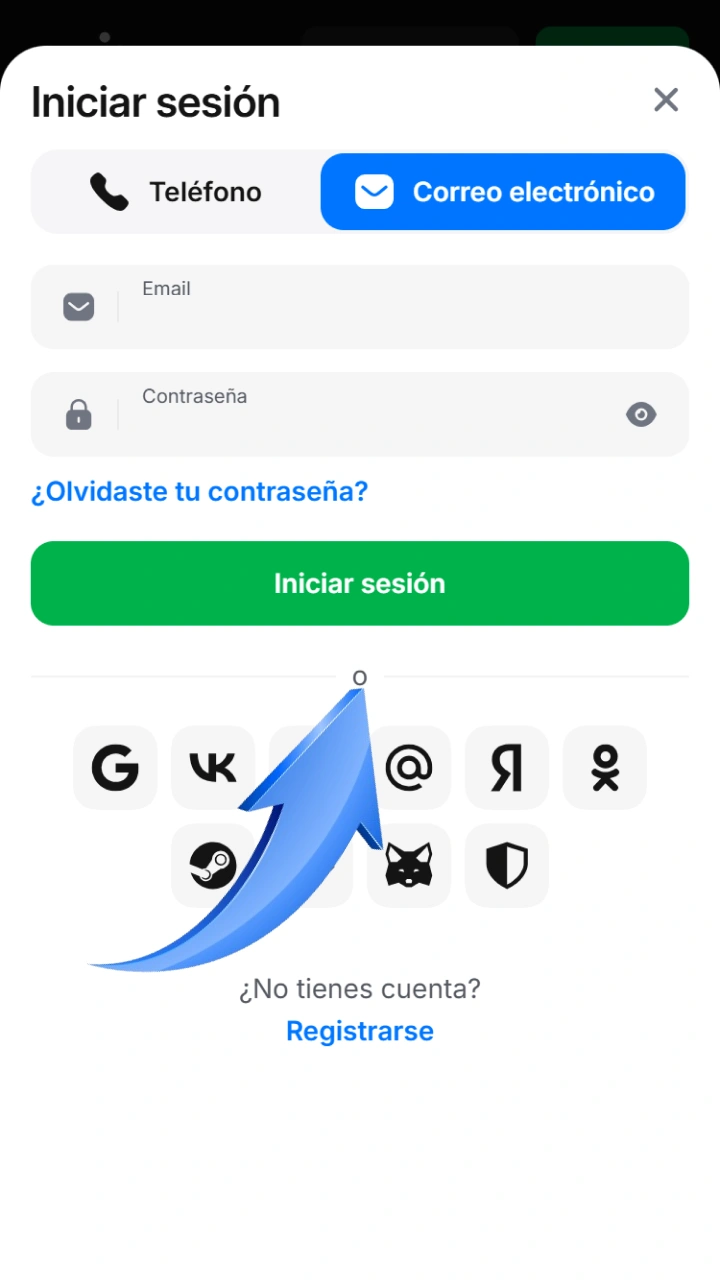Tap the green Iniciar sesión button

360,583
